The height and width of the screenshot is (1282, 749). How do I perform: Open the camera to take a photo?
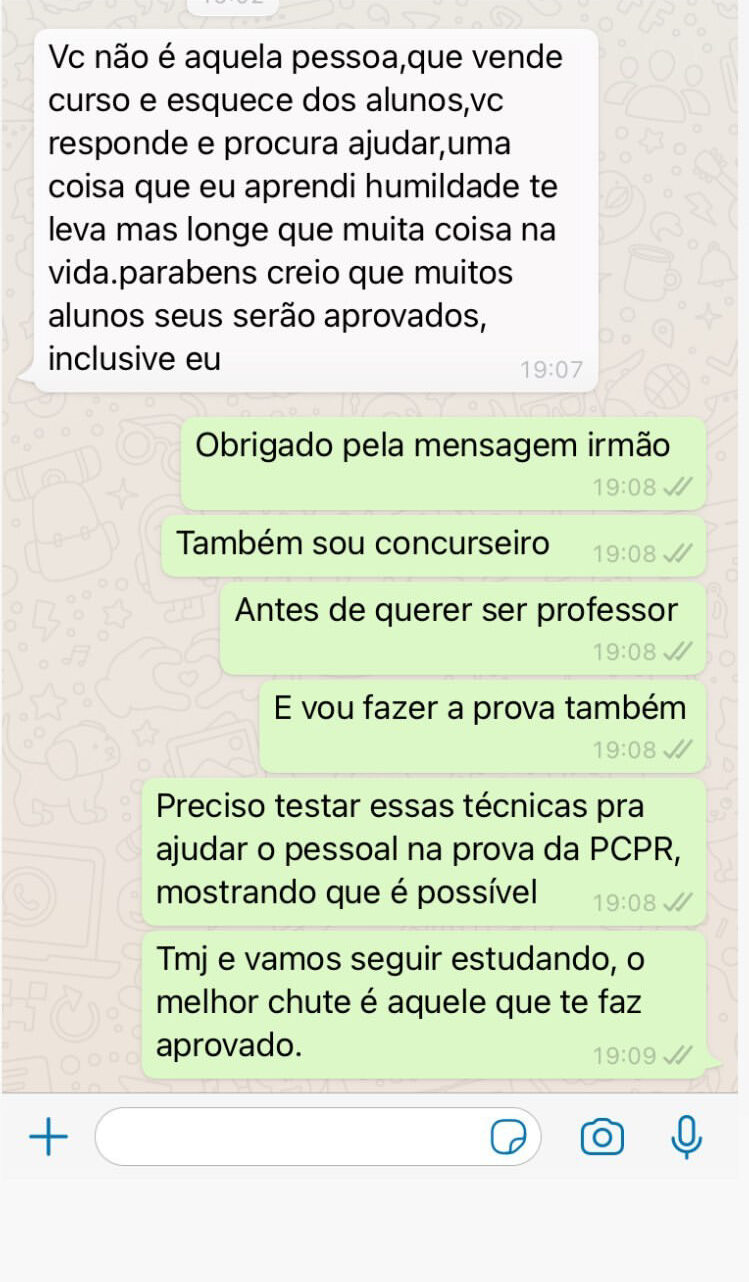(x=602, y=1137)
